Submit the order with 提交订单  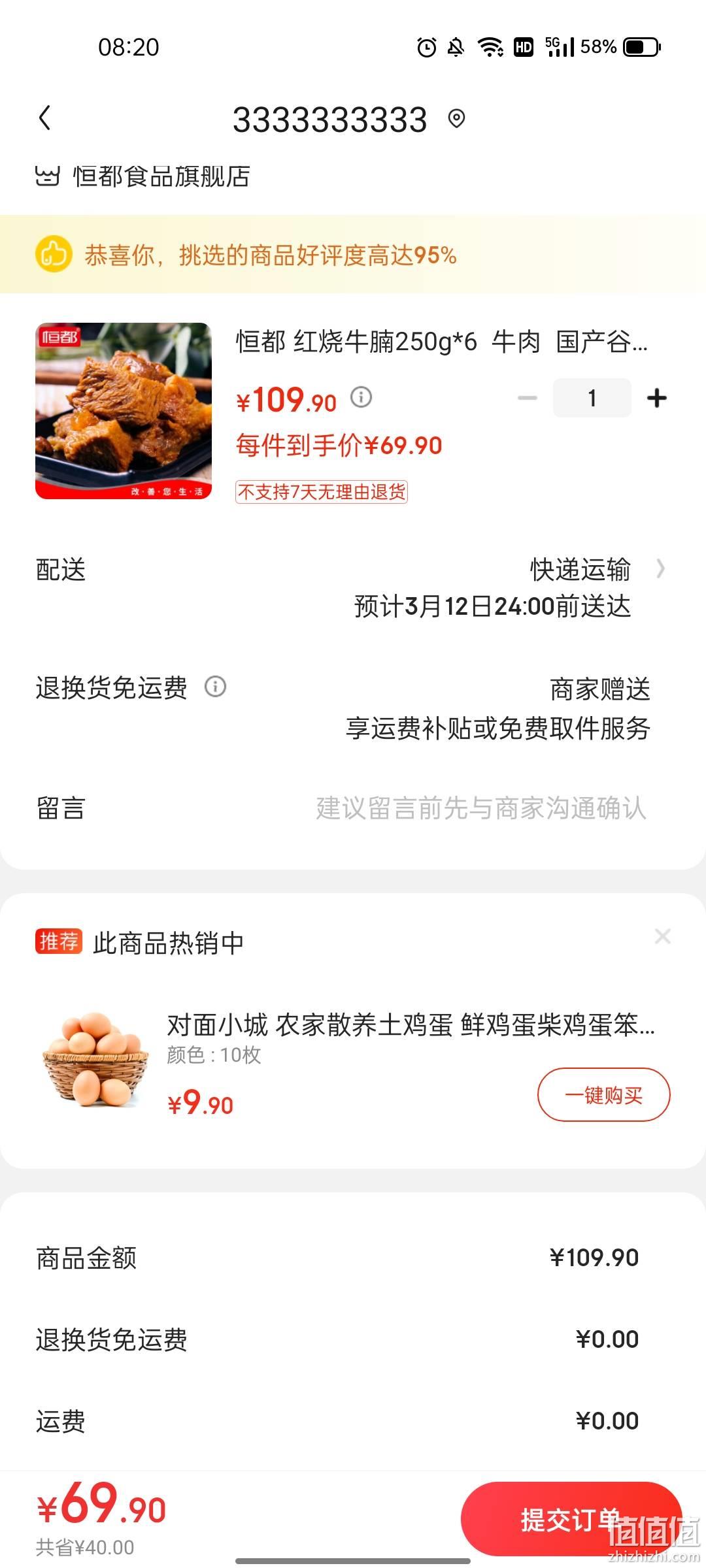click(x=571, y=1520)
